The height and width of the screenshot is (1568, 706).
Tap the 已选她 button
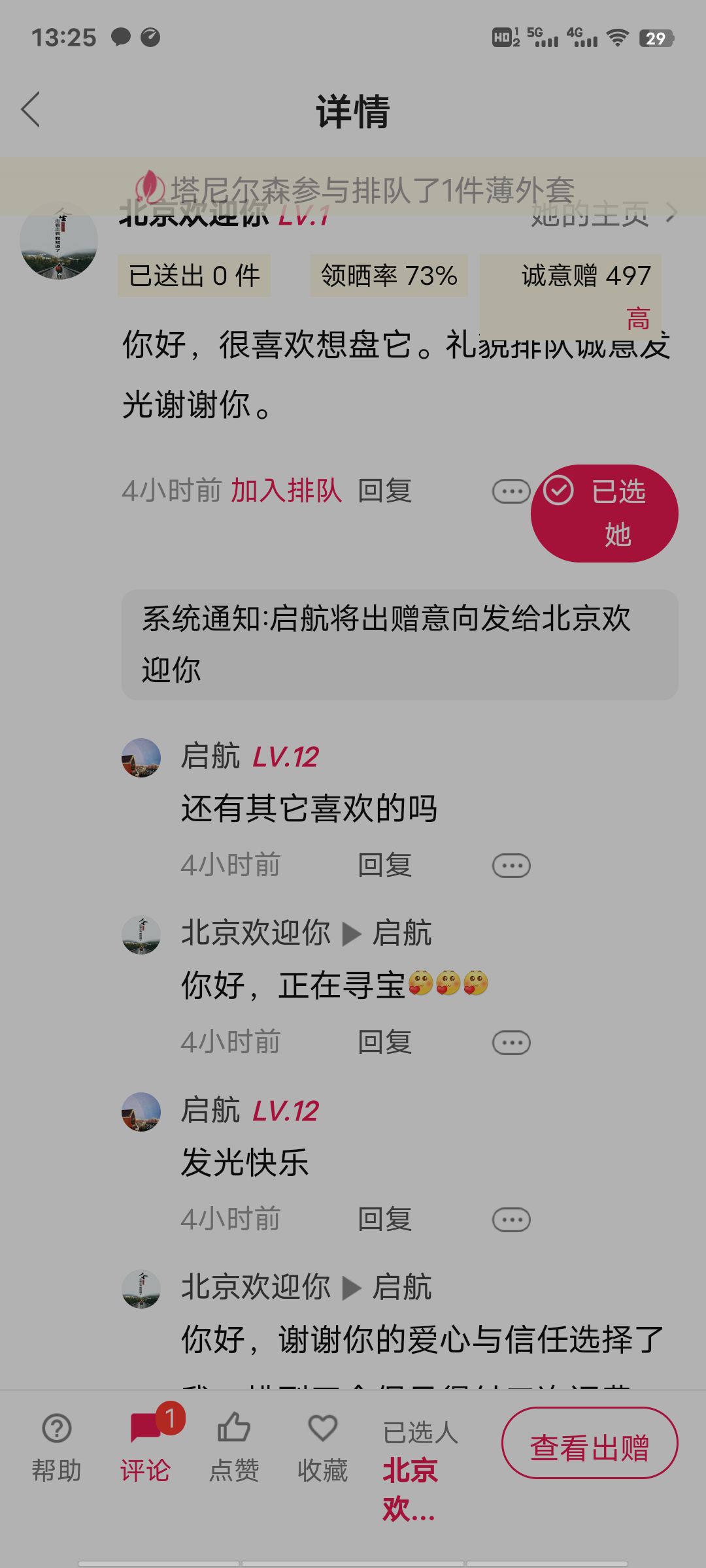(x=605, y=513)
